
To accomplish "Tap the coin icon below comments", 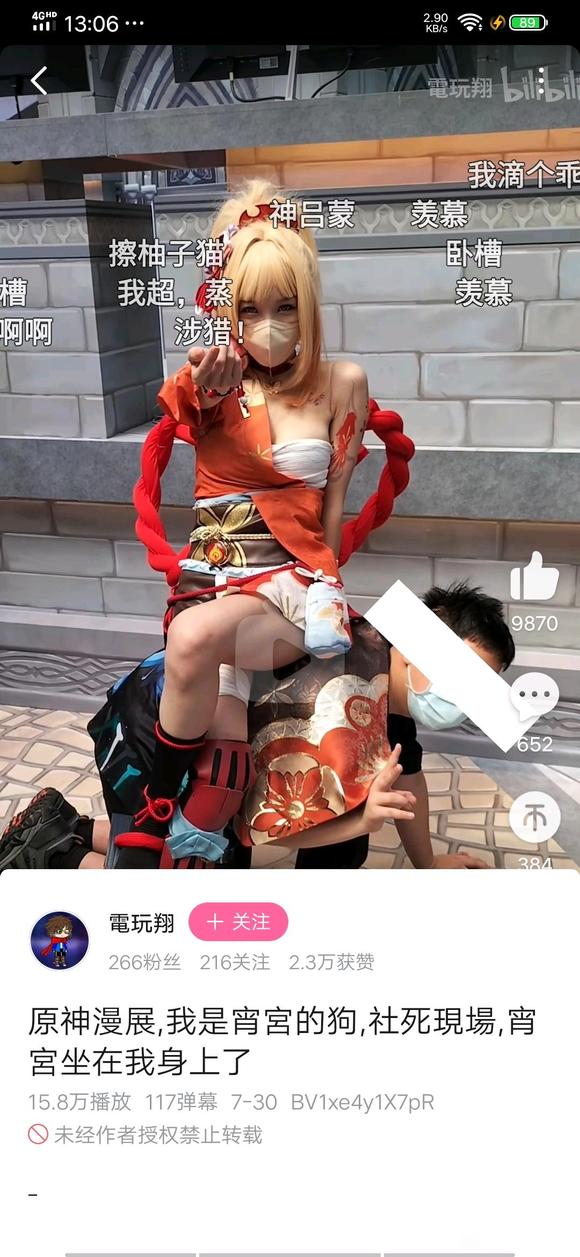I will pos(534,818).
